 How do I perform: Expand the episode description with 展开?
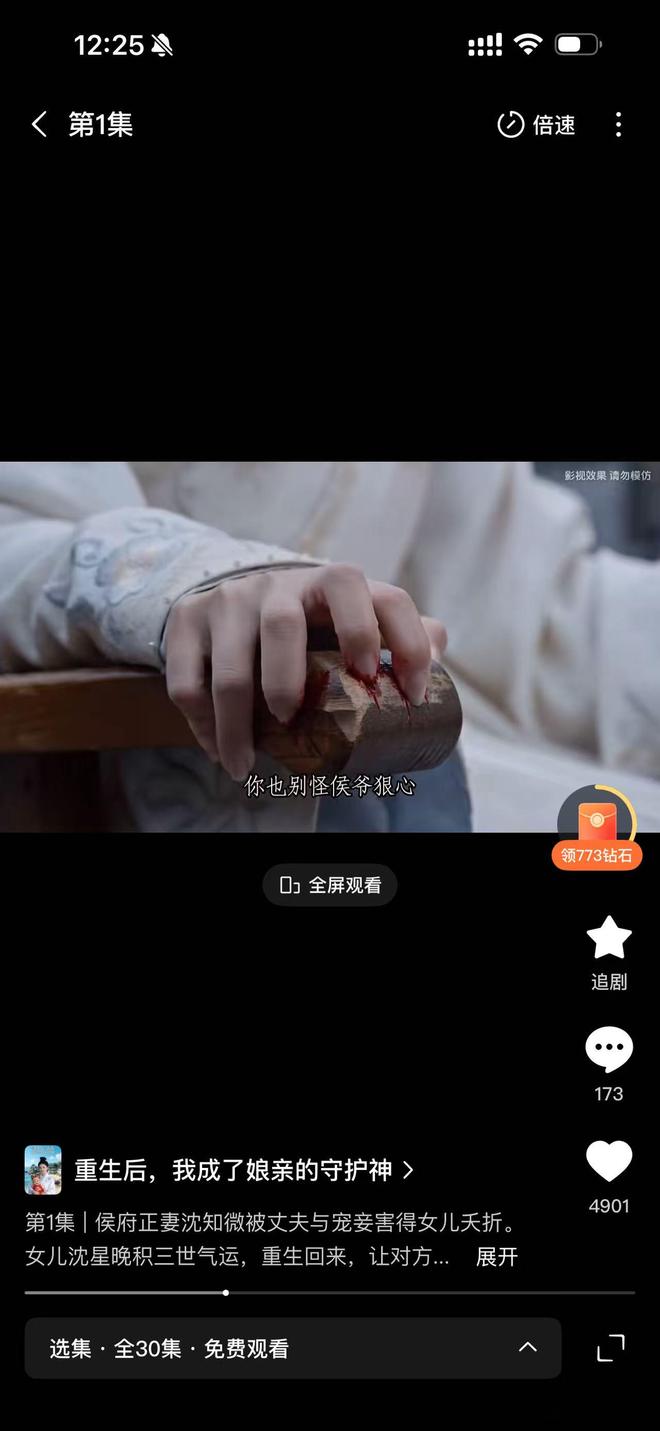[x=496, y=1257]
